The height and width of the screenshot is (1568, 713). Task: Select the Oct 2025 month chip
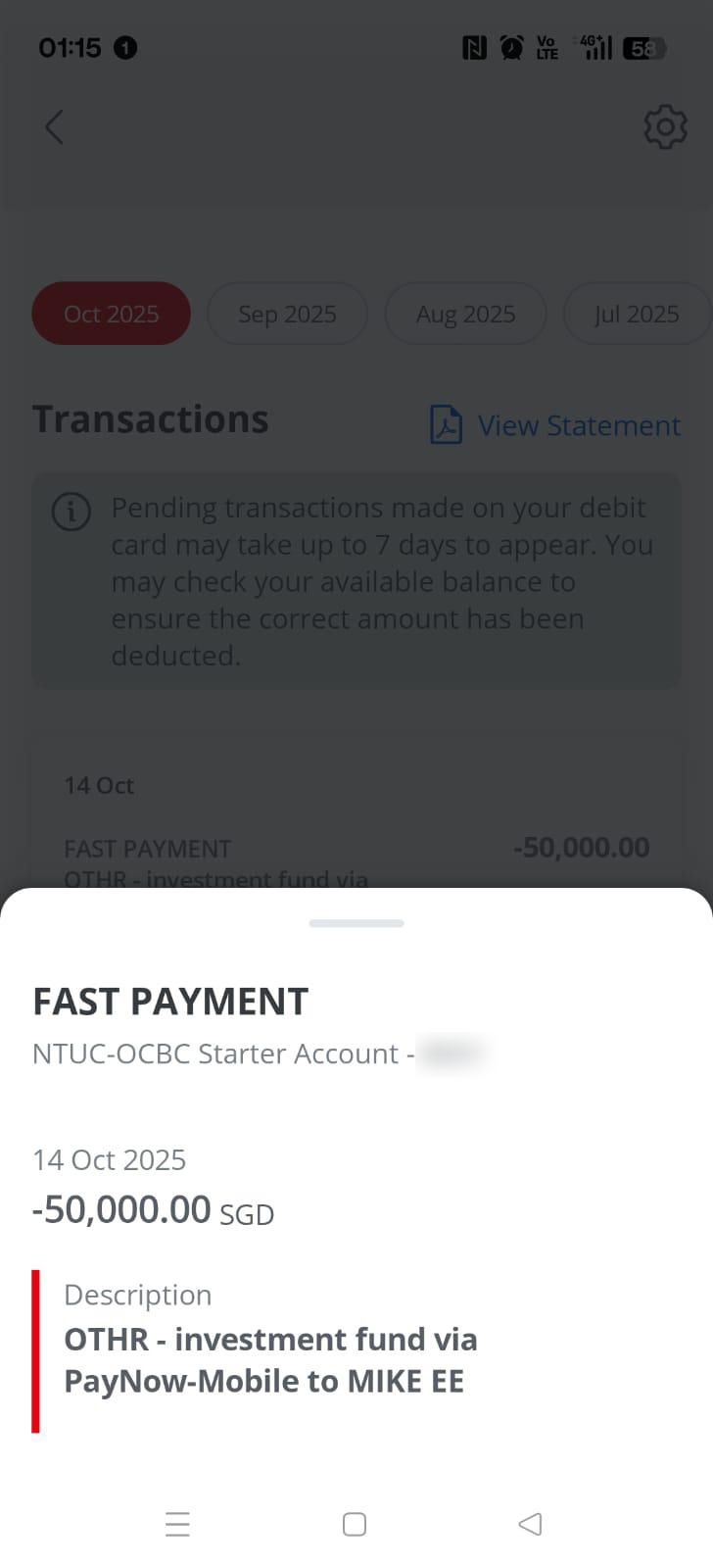tap(112, 314)
